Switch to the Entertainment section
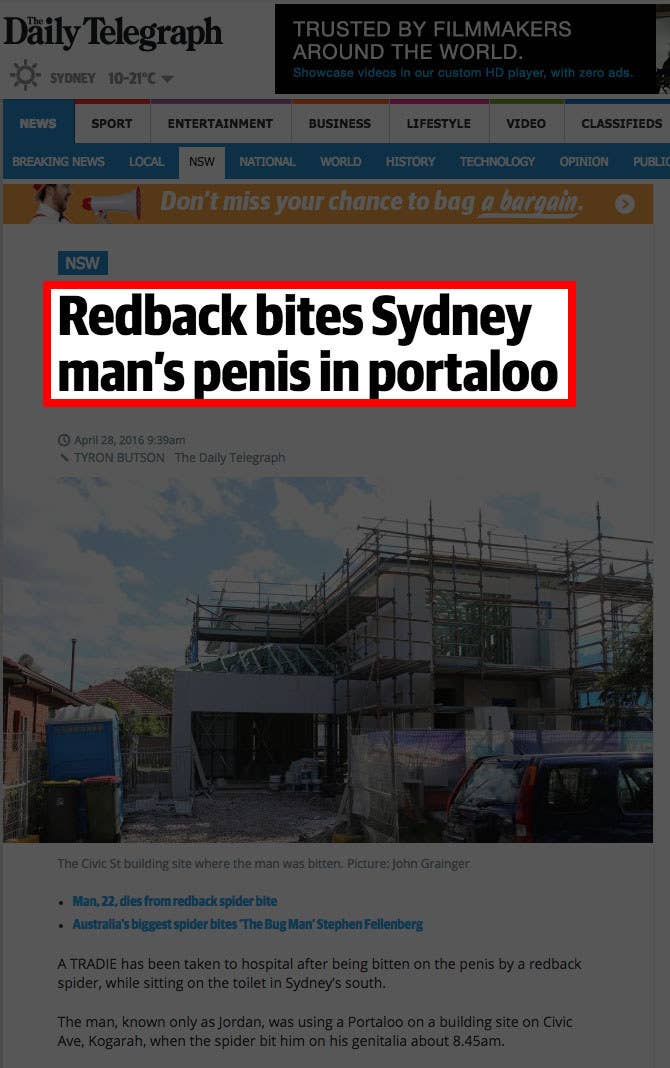This screenshot has width=670, height=1068. pos(220,123)
